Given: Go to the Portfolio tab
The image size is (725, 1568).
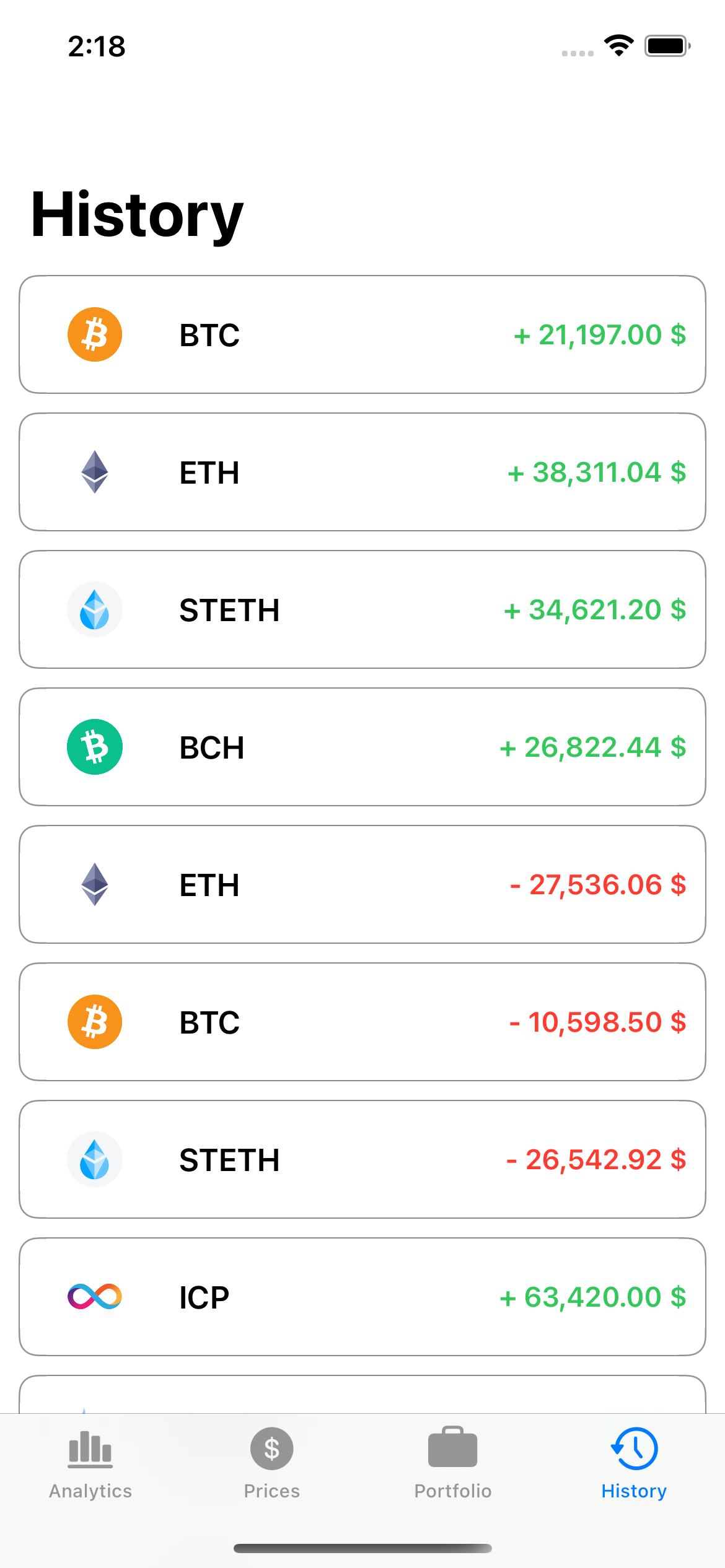Looking at the screenshot, I should (452, 1463).
